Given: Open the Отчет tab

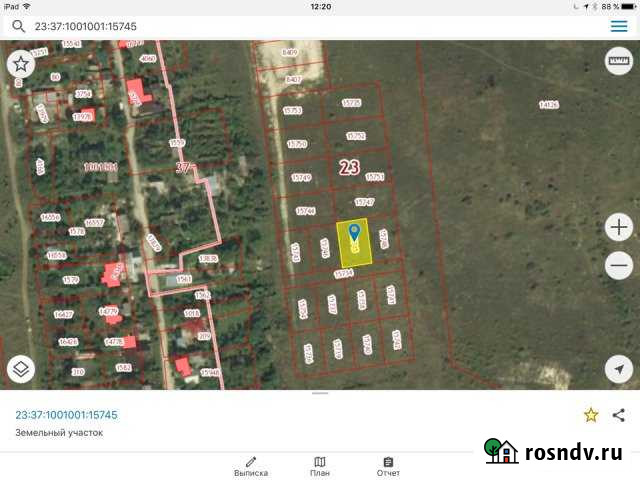Looking at the screenshot, I should click(388, 466).
